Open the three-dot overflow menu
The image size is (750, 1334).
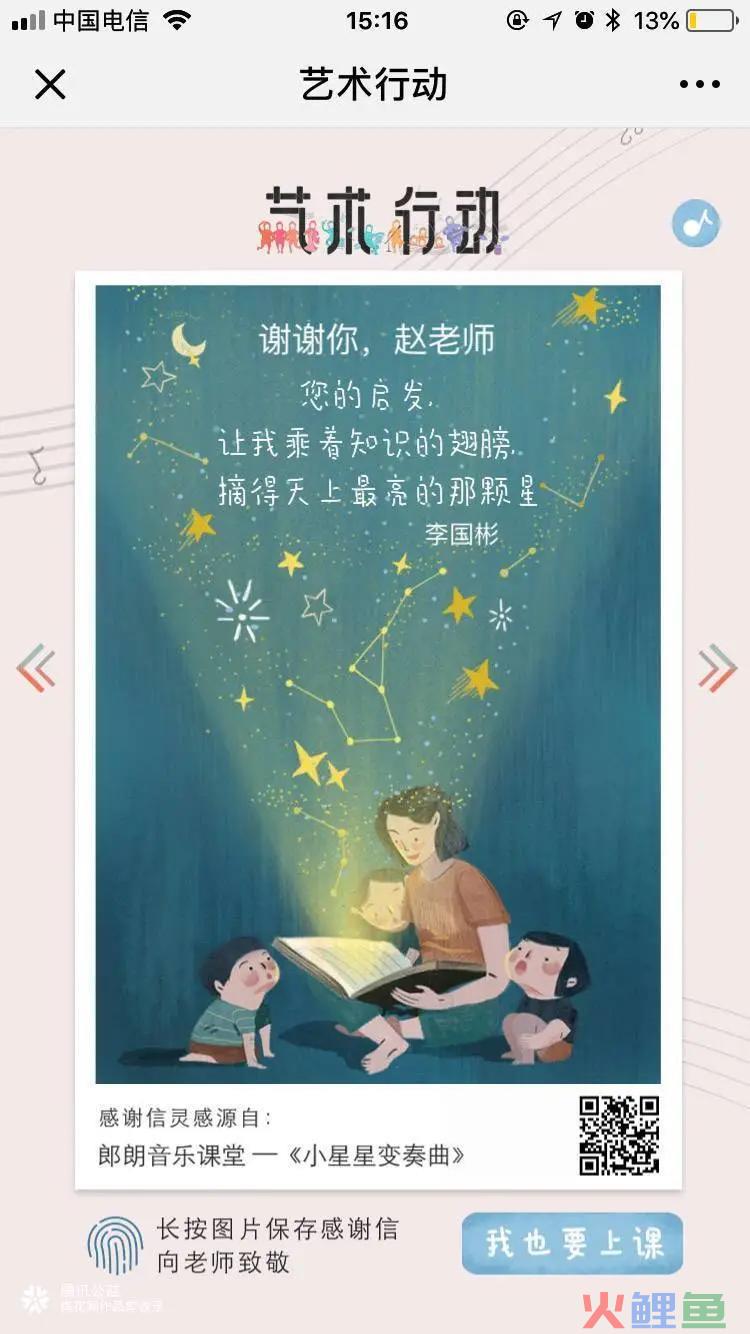click(699, 85)
